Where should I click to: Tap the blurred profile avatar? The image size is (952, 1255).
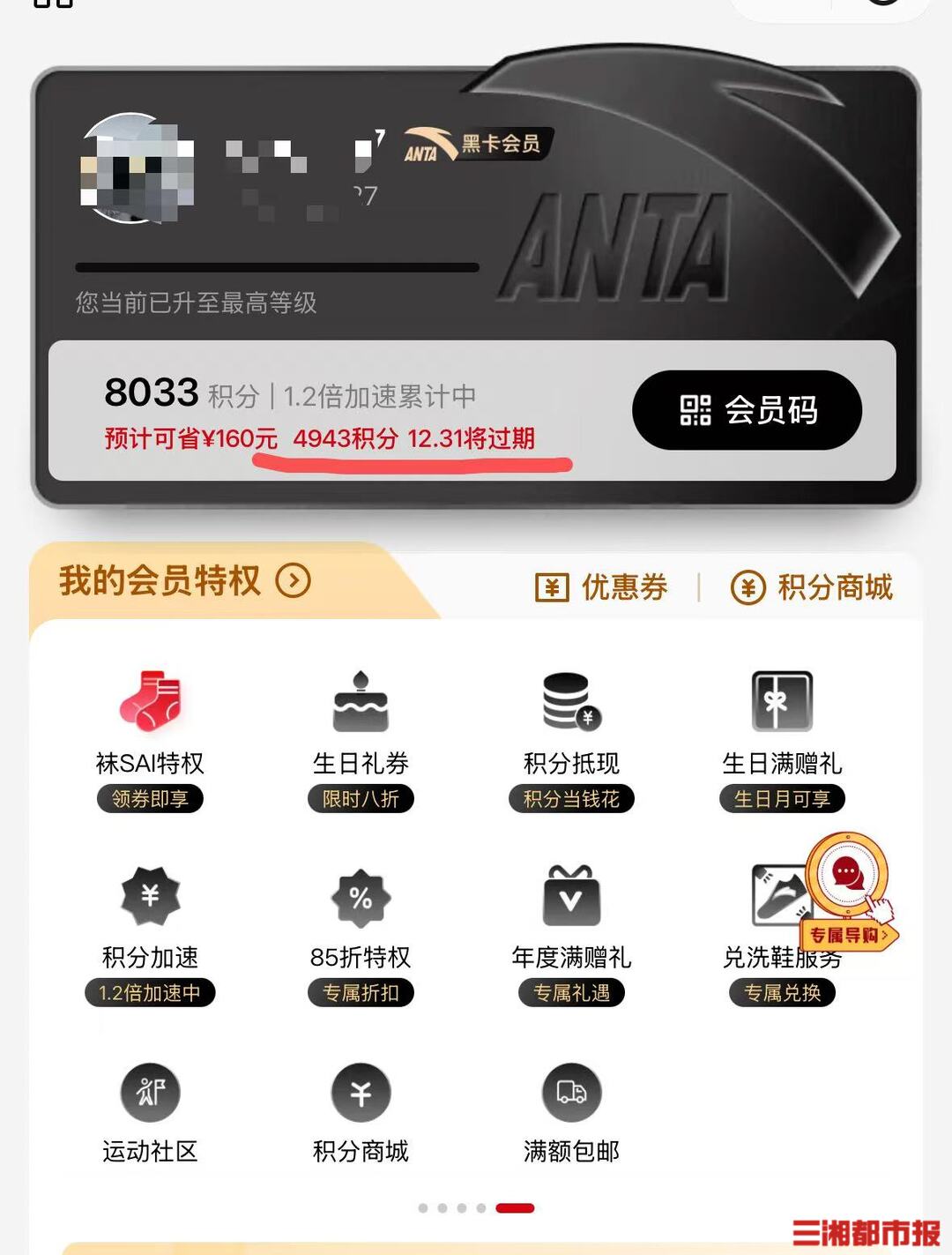(135, 168)
